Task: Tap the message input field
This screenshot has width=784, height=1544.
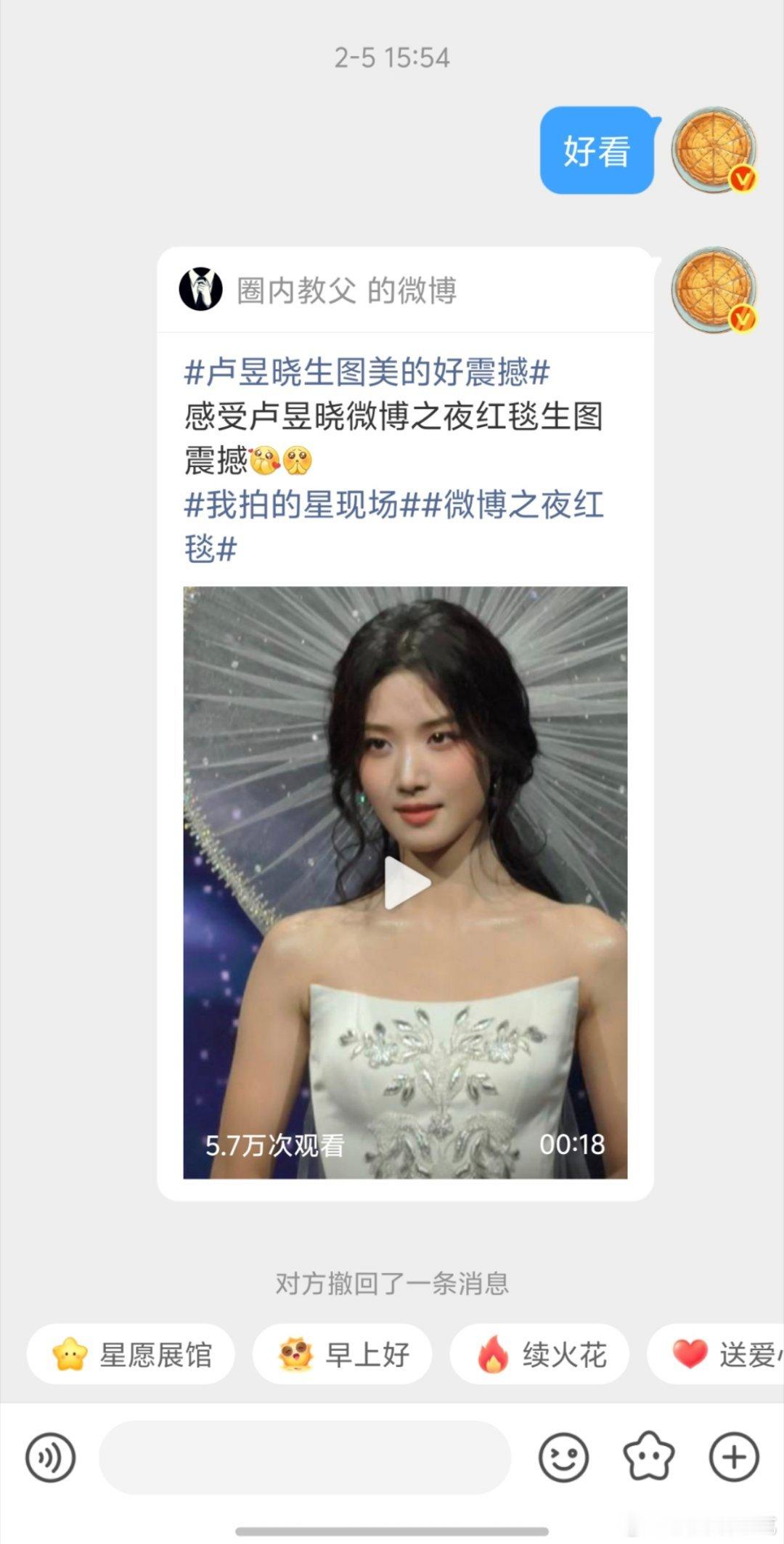Action: point(305,1455)
